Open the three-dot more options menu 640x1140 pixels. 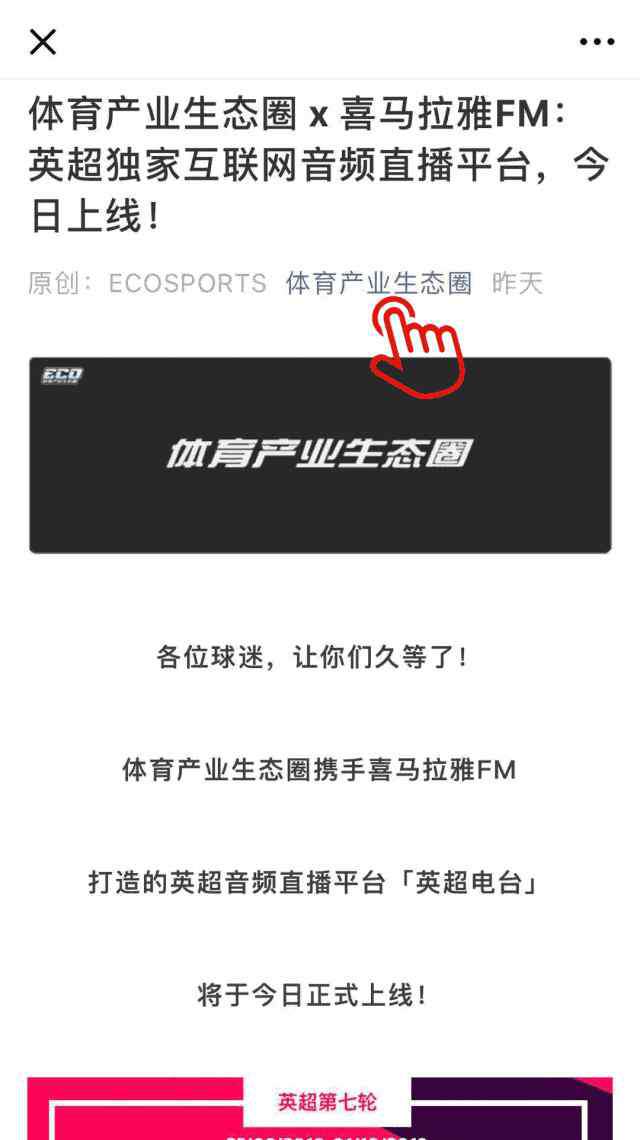pyautogui.click(x=597, y=41)
